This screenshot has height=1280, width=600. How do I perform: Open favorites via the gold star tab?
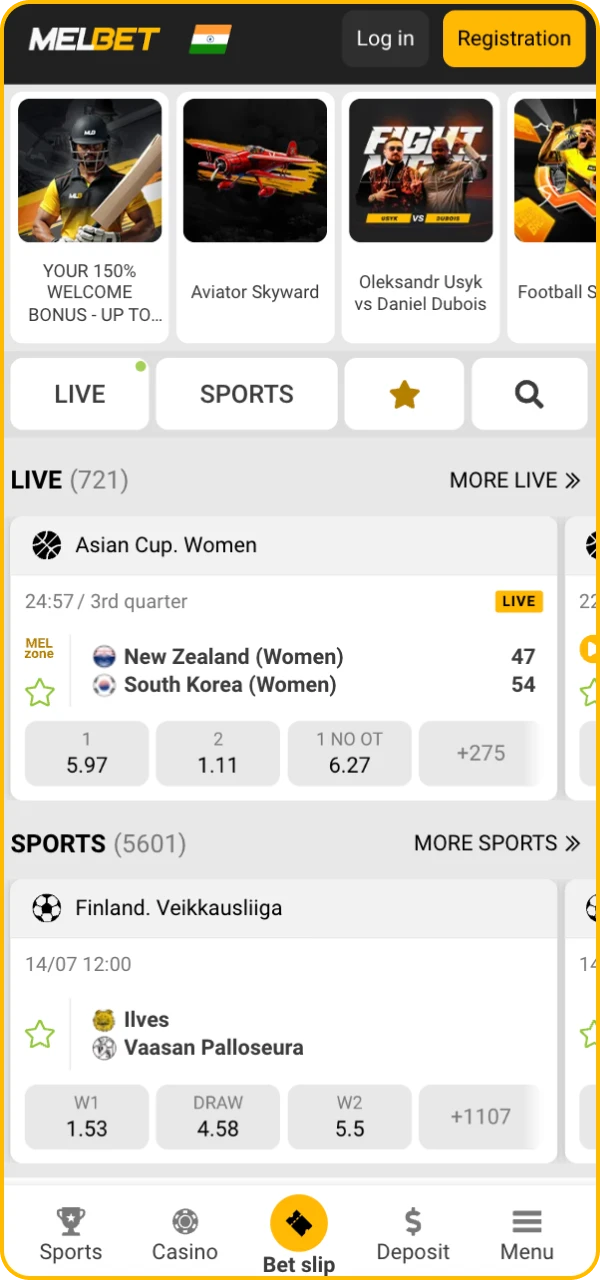pos(404,394)
